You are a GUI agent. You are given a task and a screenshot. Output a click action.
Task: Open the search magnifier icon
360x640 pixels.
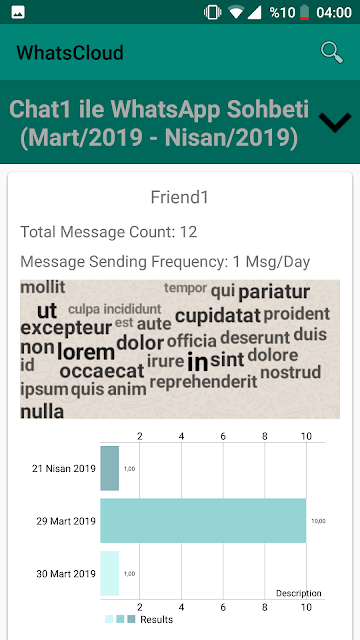click(x=332, y=53)
